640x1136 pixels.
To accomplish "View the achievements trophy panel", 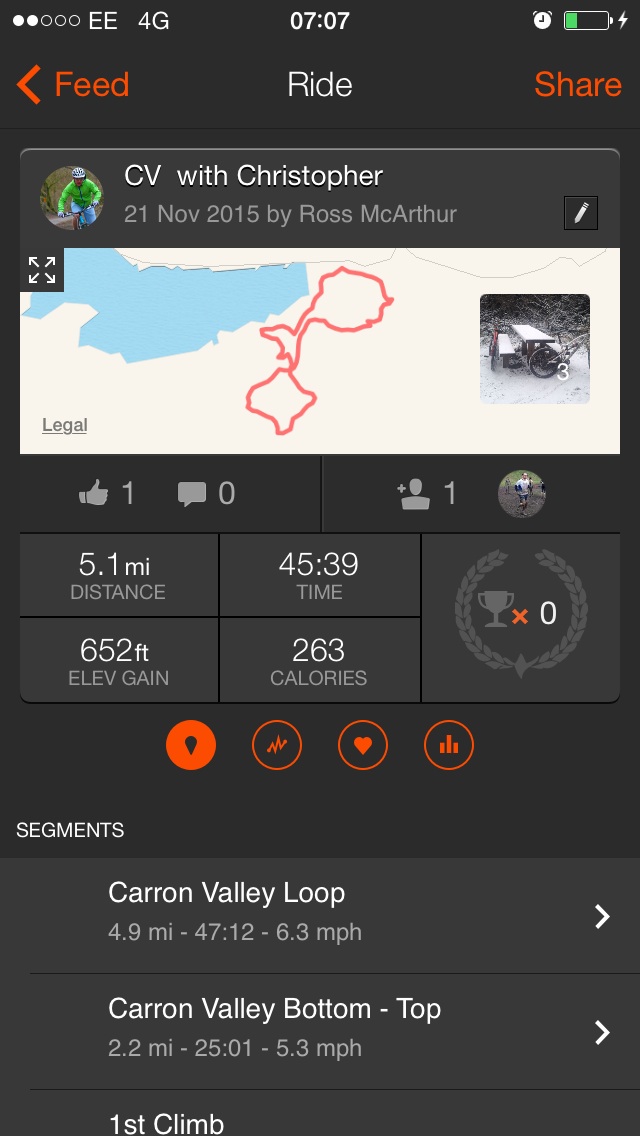I will 520,617.
